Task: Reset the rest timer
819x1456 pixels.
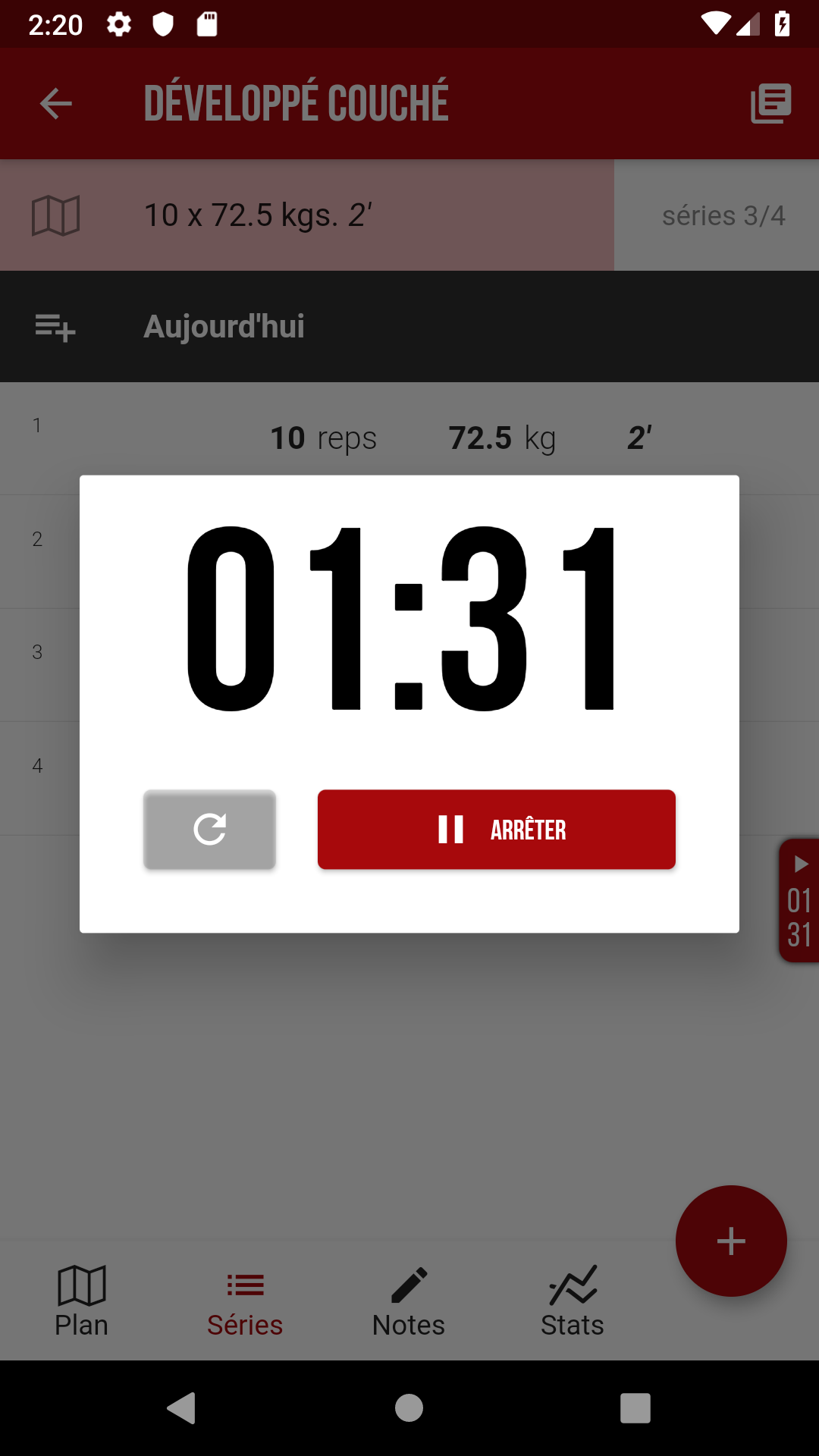Action: (x=209, y=829)
